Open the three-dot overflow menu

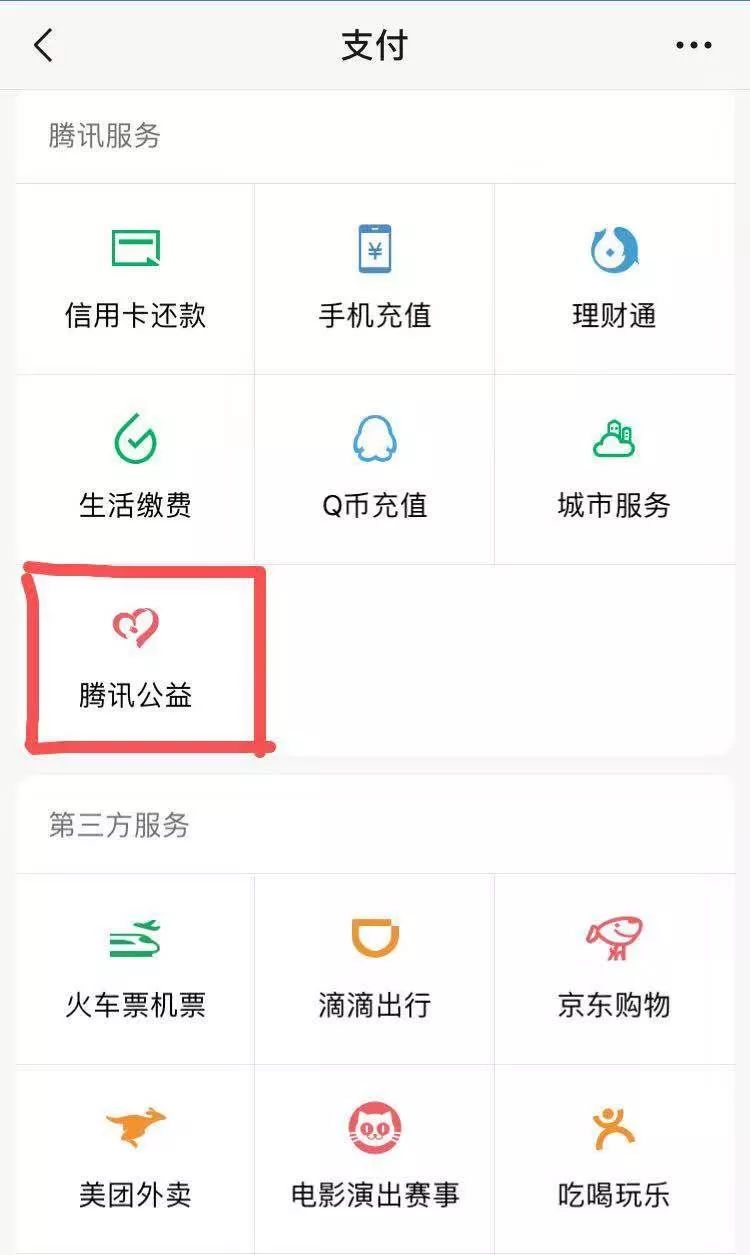pyautogui.click(x=694, y=46)
